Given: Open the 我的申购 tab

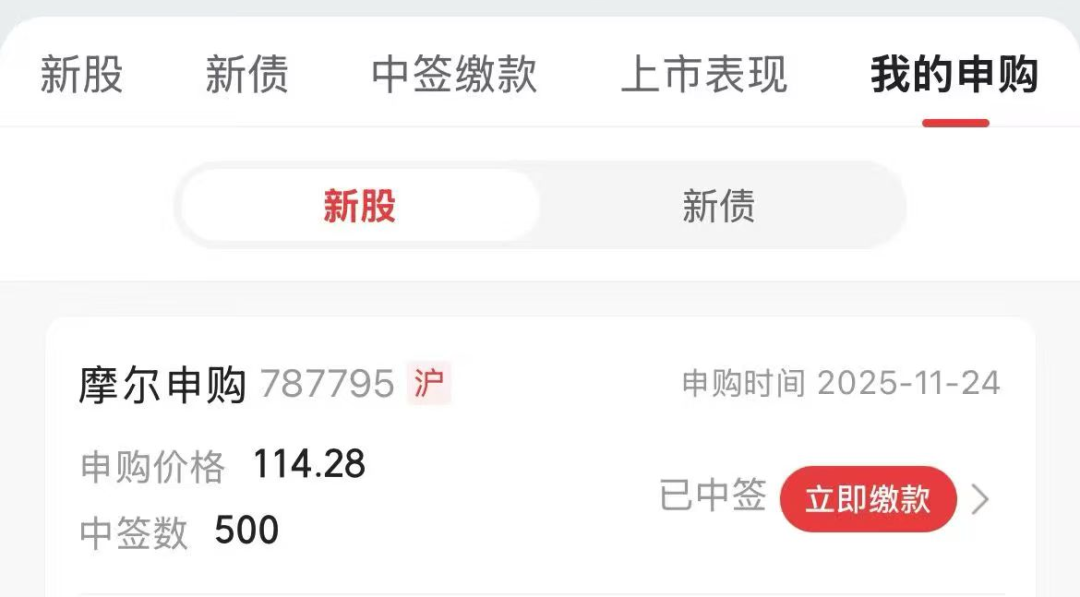Looking at the screenshot, I should 954,75.
